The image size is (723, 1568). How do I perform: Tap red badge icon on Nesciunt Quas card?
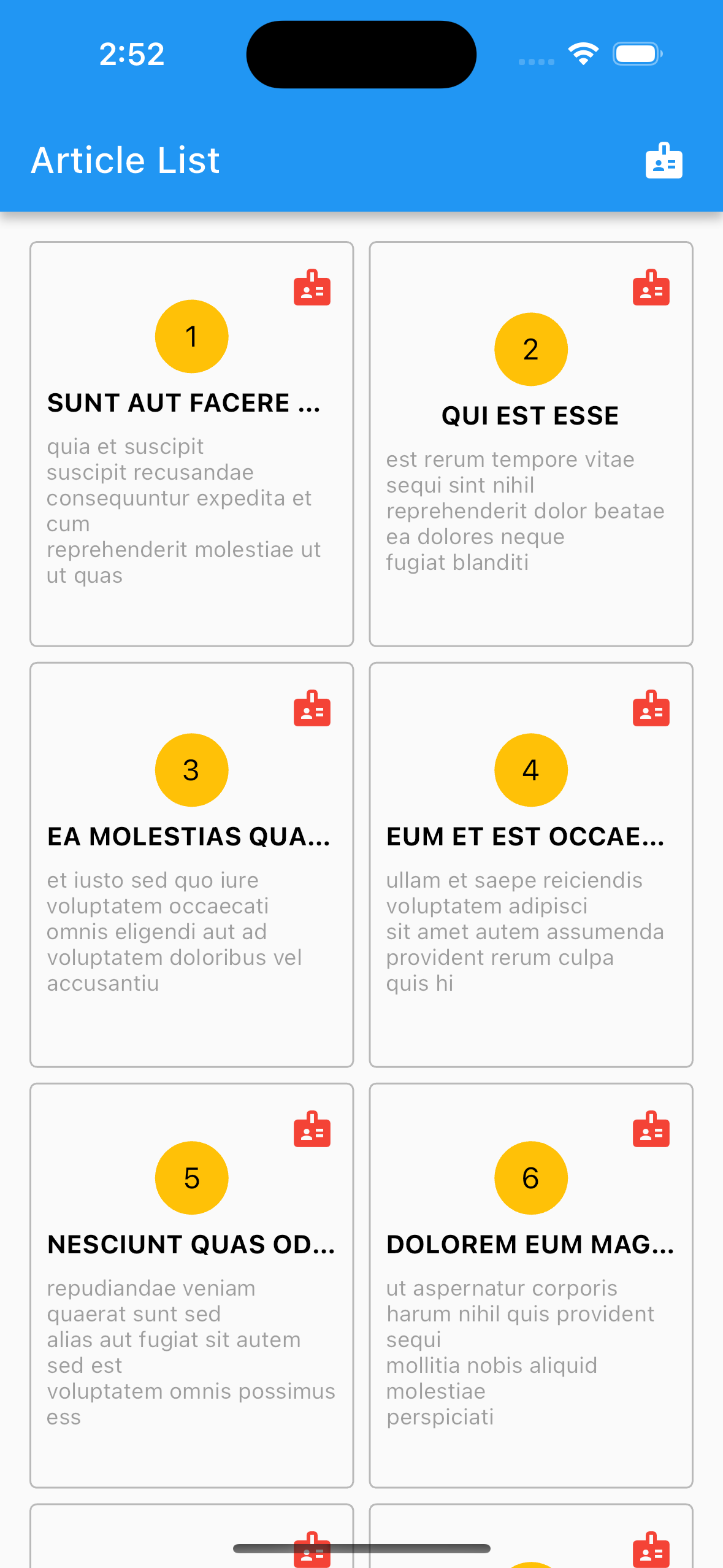pos(312,1129)
